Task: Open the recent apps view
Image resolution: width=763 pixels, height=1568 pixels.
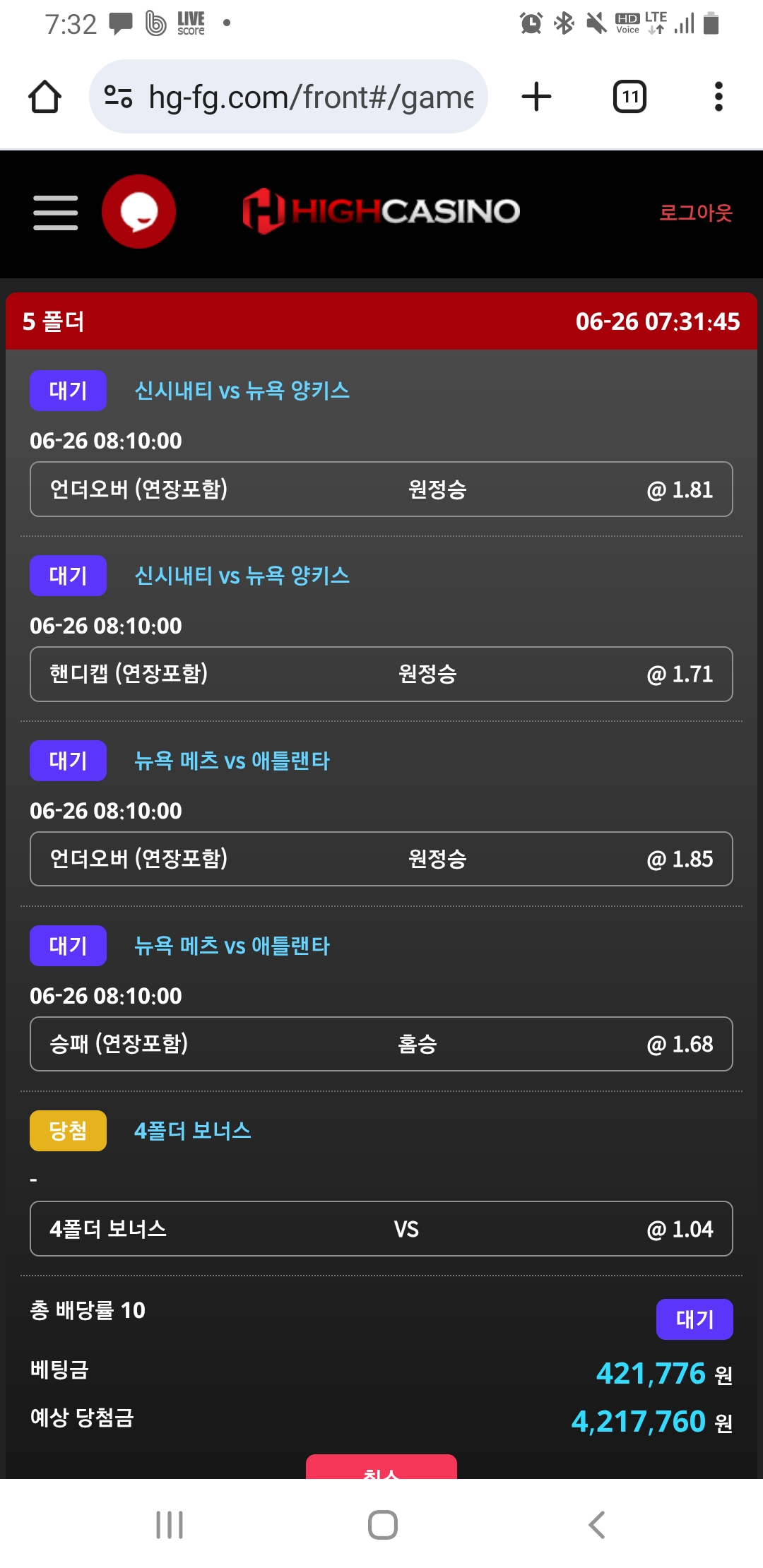Action: tap(170, 1525)
